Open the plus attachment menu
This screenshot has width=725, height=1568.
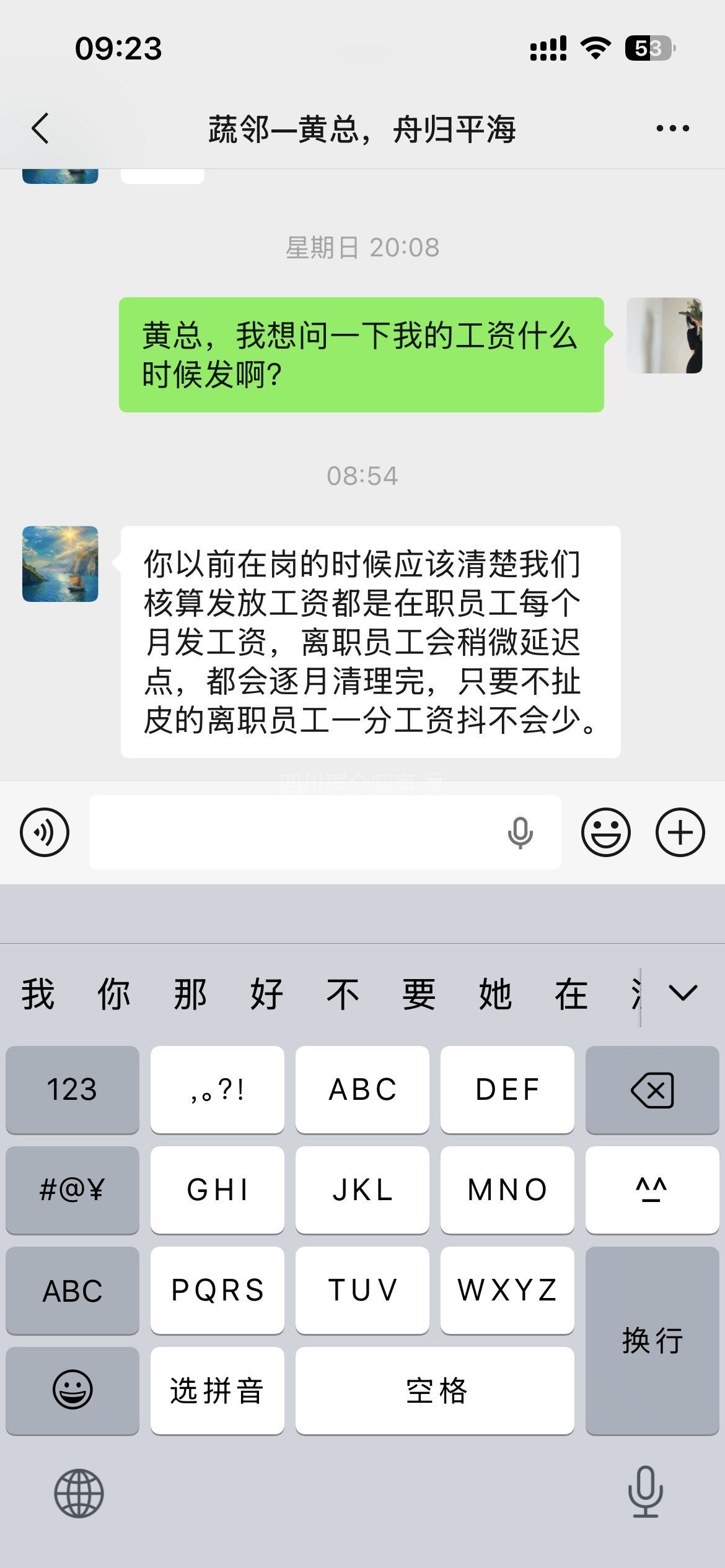[680, 832]
